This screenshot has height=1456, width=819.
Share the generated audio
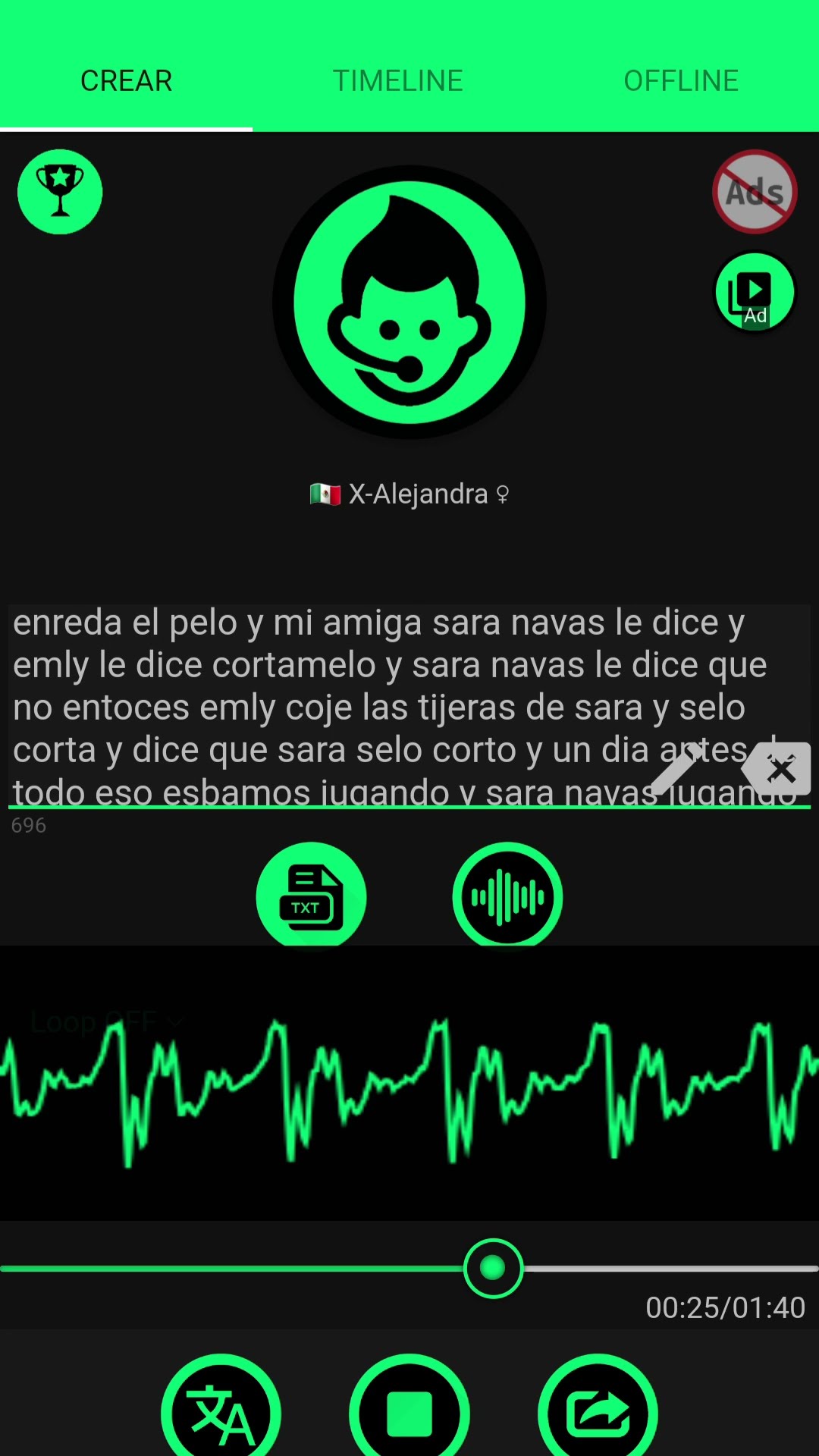(598, 1414)
